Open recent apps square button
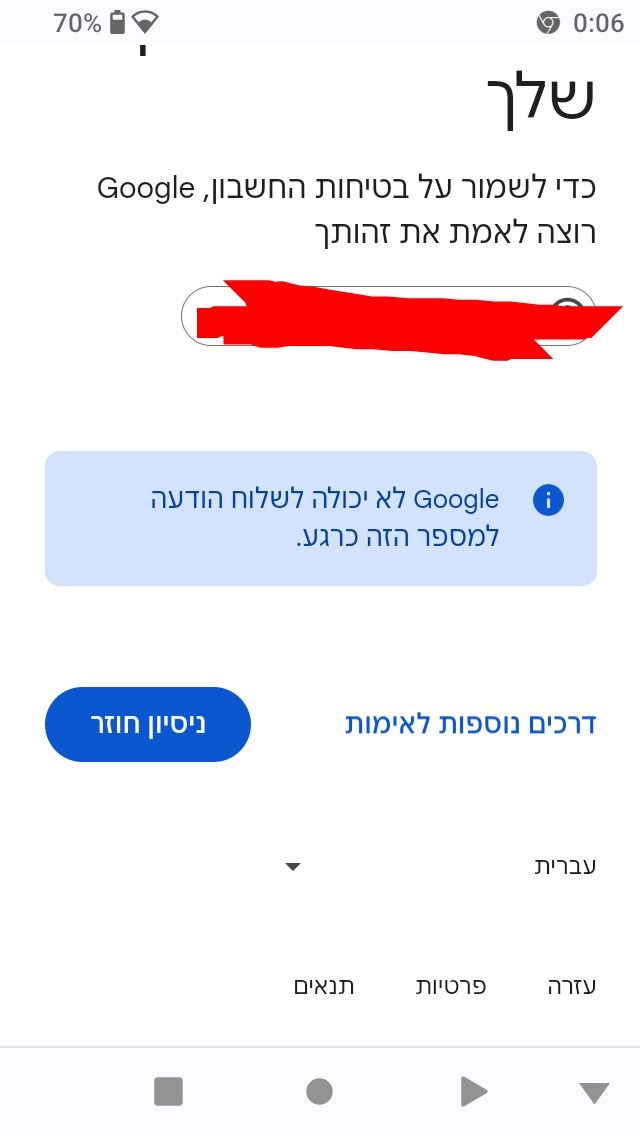640x1136 pixels. pyautogui.click(x=168, y=1091)
